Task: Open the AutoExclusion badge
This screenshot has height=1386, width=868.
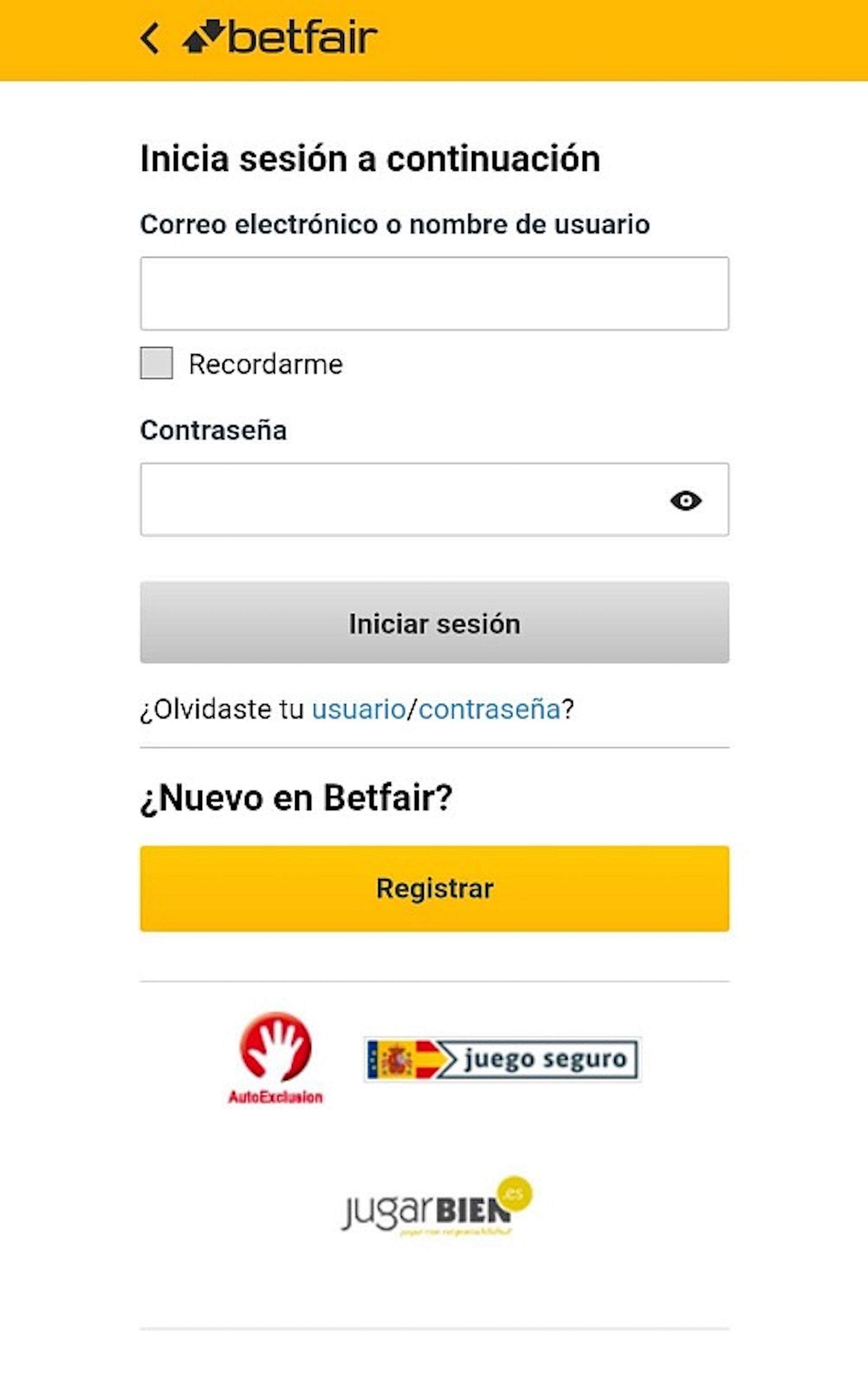Action: 276,1058
